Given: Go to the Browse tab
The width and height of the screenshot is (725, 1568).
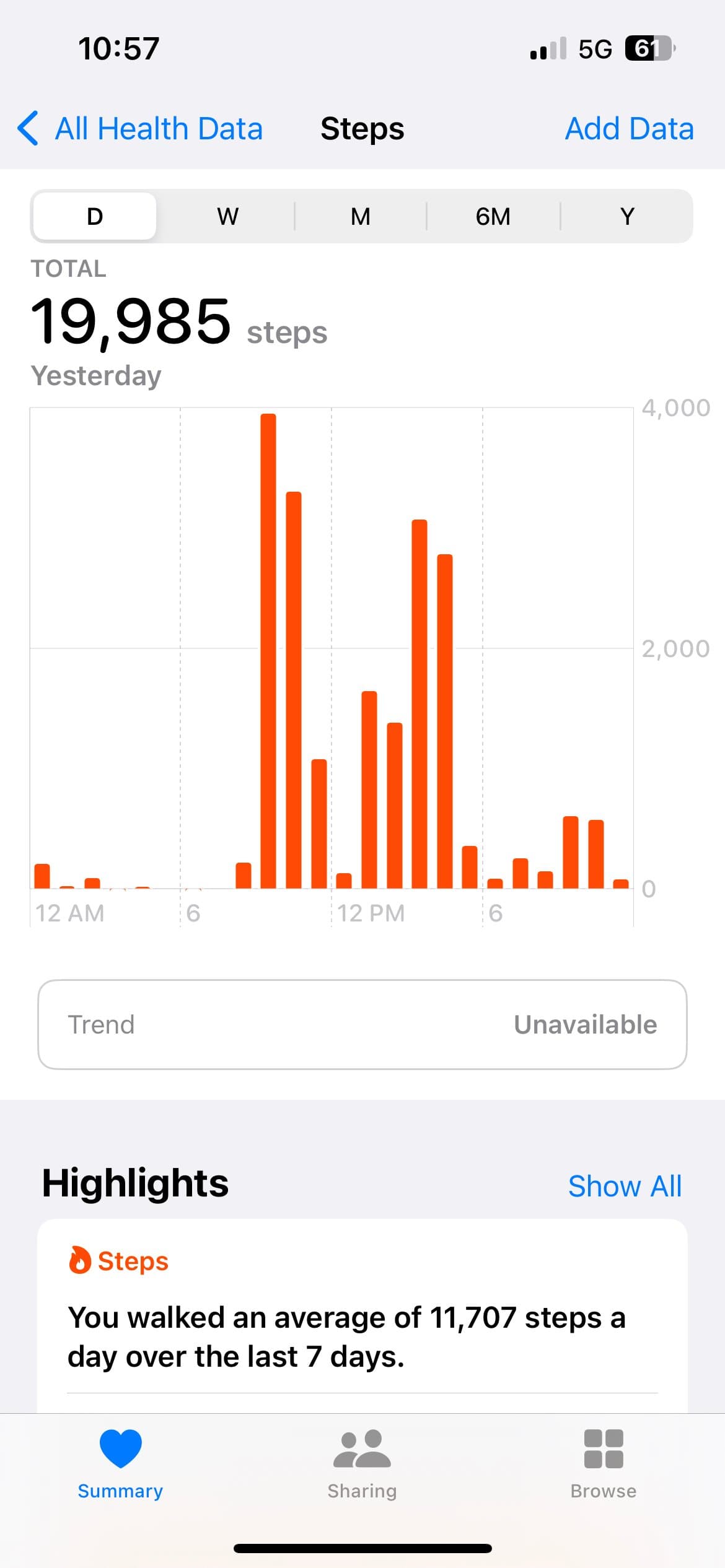Looking at the screenshot, I should point(603,1463).
